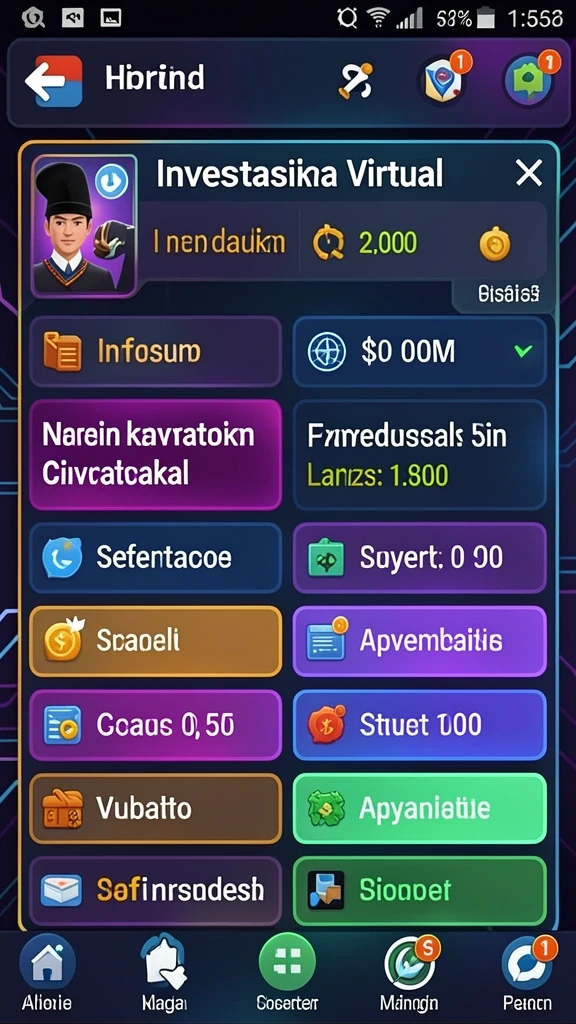Tap the green Apyaniatite button
Screen dimensions: 576x1024
[419, 808]
